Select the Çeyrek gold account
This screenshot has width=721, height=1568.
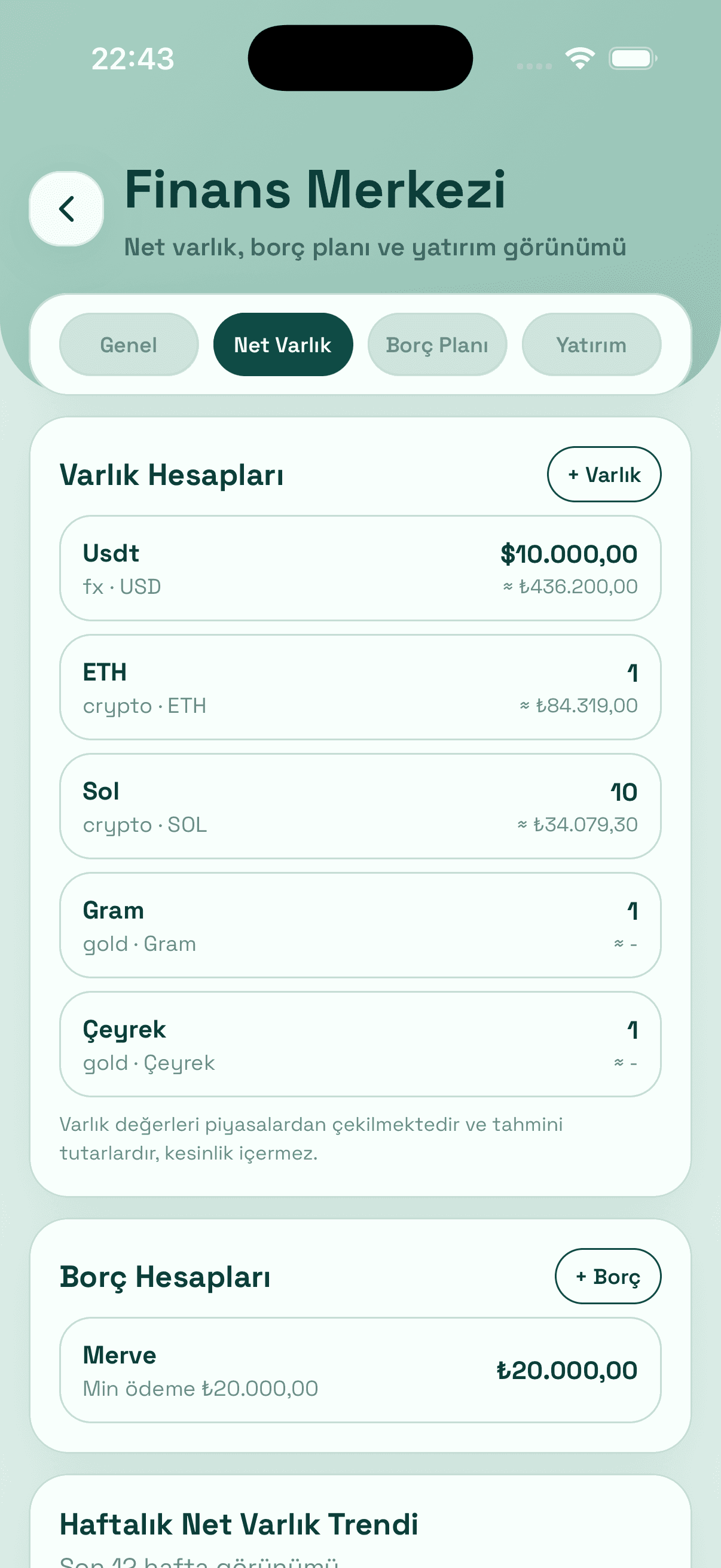(360, 1045)
